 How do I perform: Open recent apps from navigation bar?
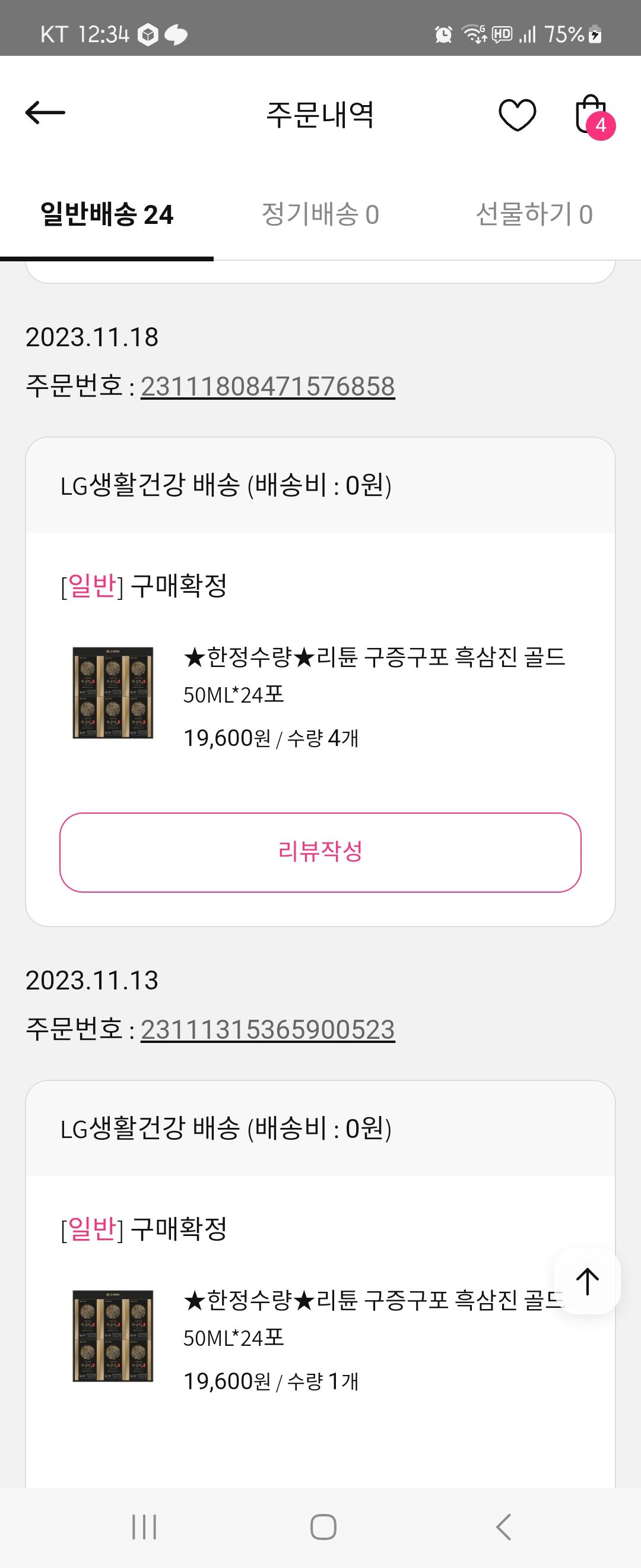(145, 1526)
